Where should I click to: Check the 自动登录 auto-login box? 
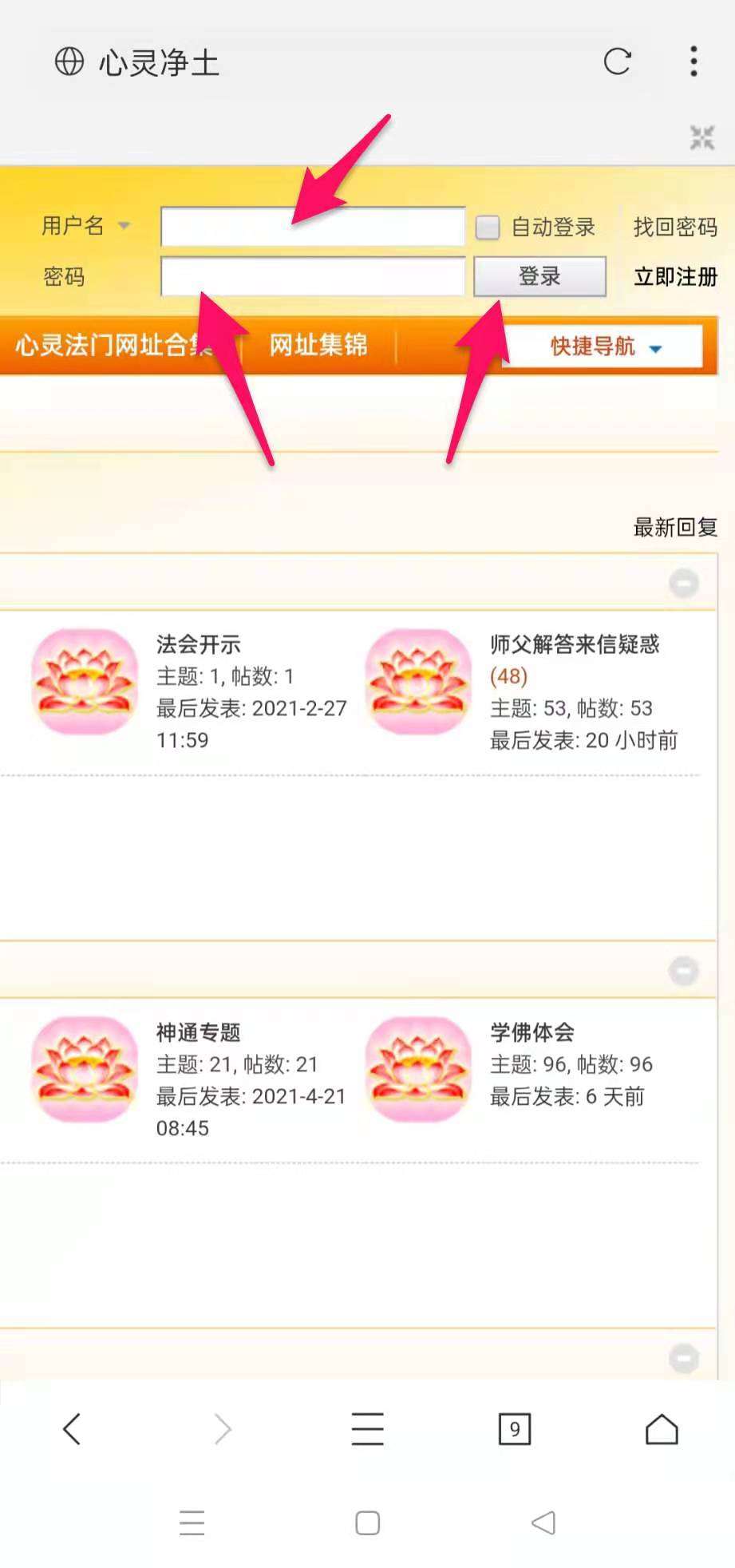coord(488,228)
